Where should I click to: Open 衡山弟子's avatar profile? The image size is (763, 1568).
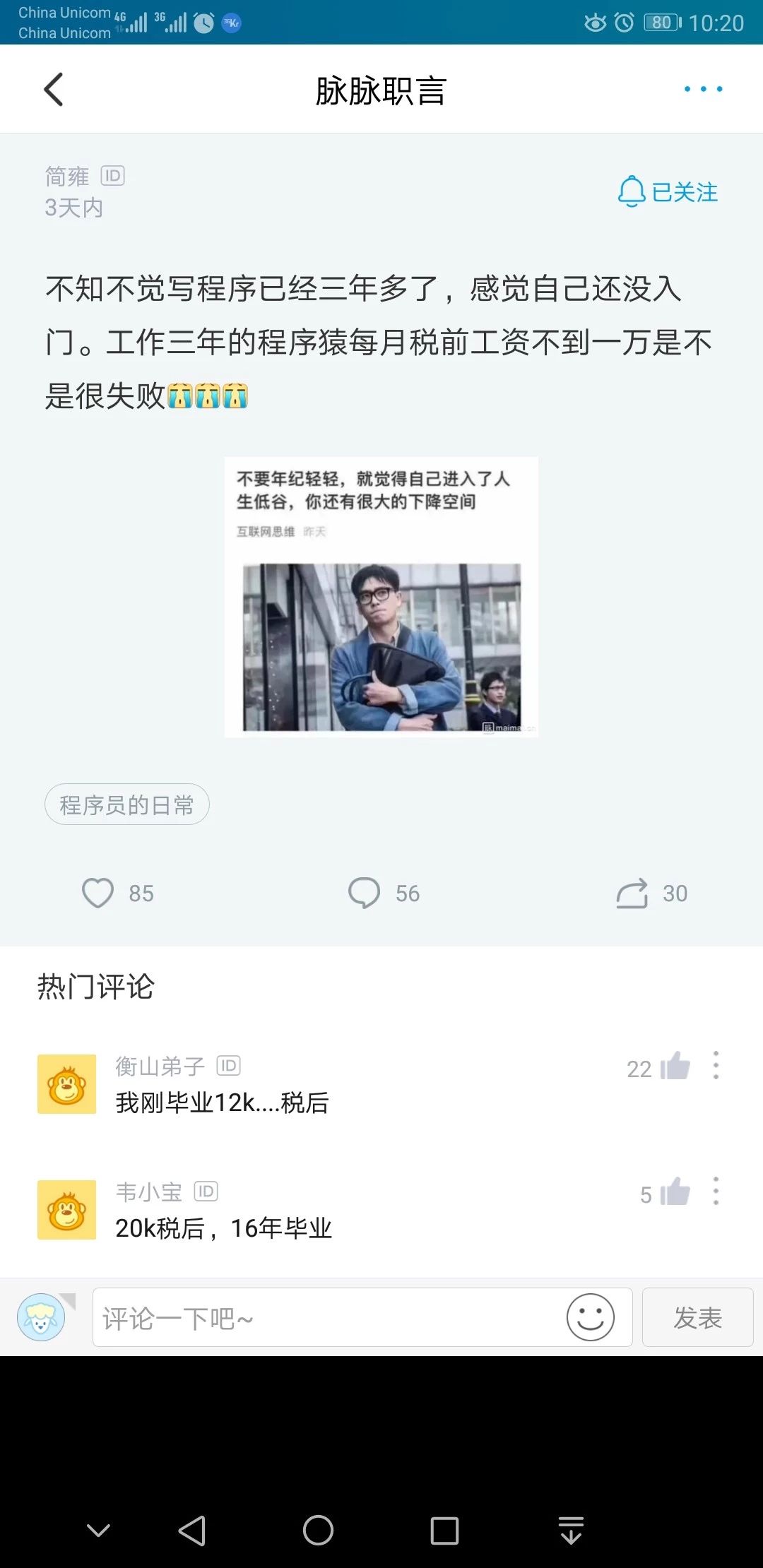click(x=66, y=1083)
